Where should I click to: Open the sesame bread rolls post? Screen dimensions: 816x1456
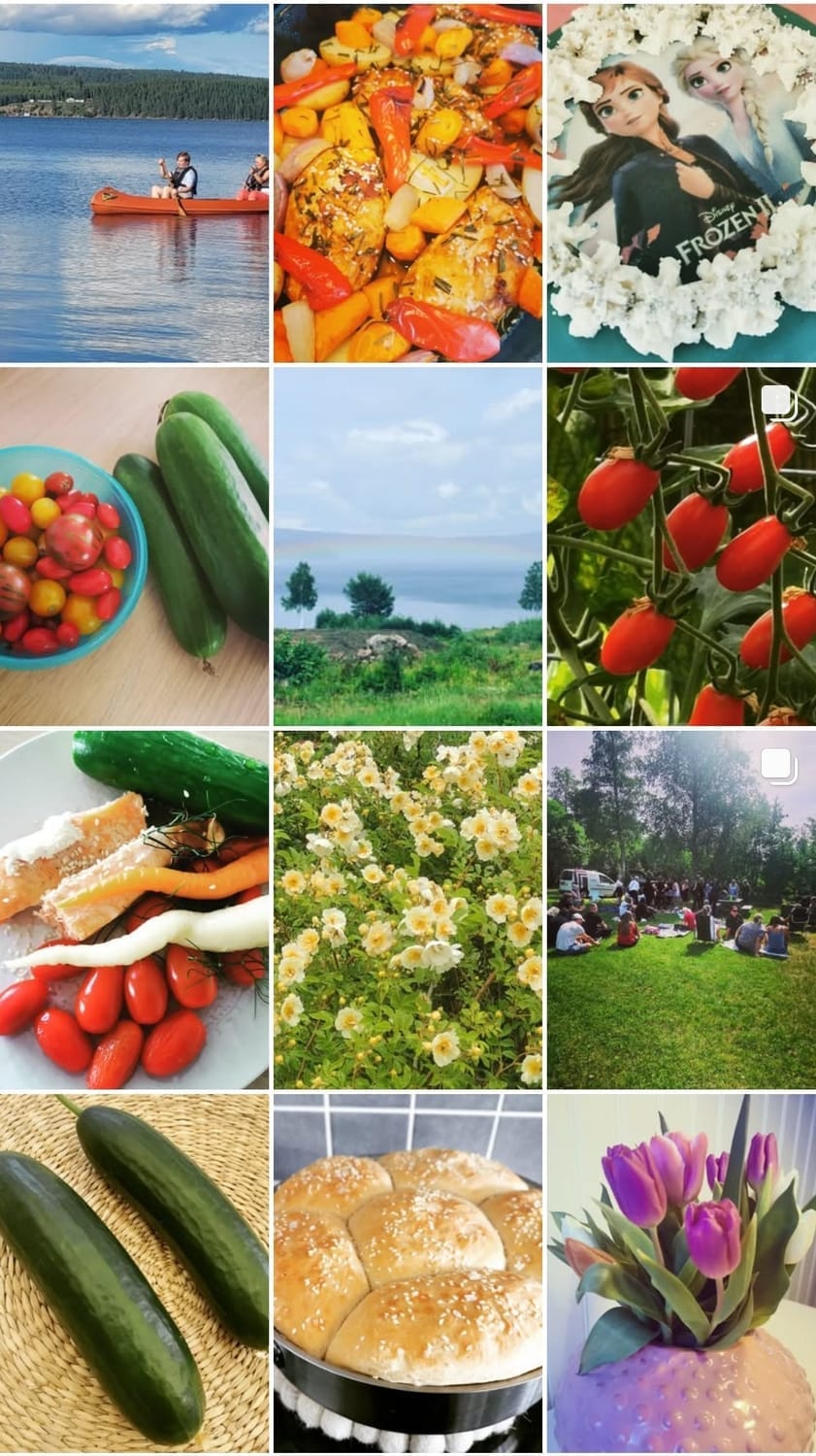(x=408, y=1273)
